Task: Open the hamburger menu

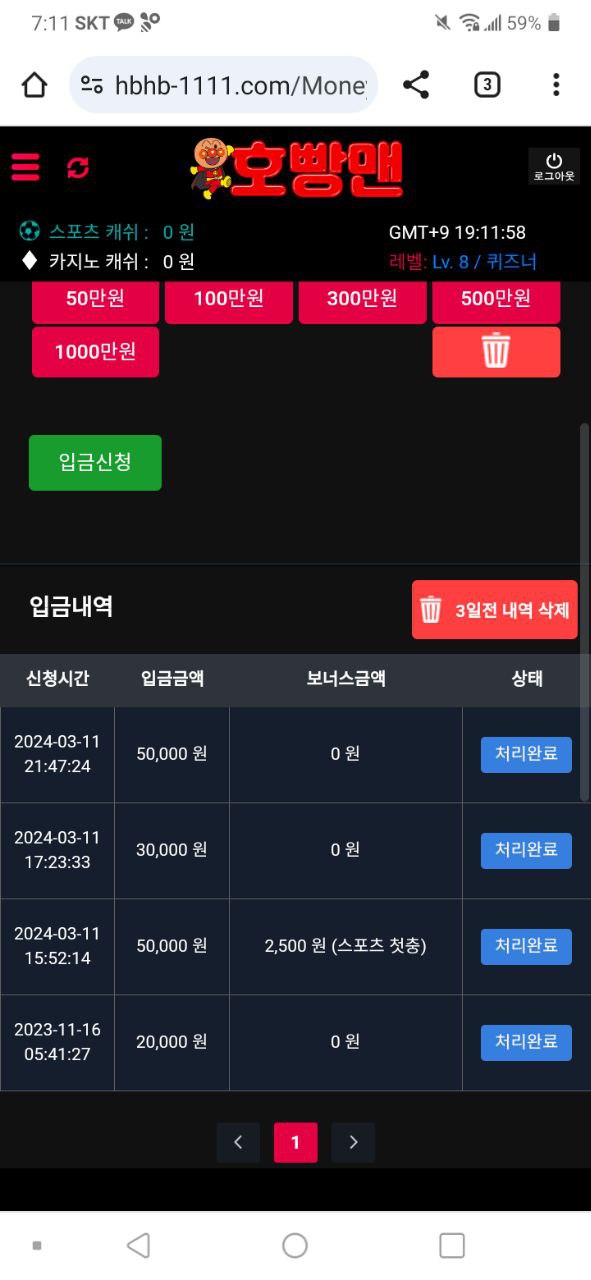Action: point(25,167)
